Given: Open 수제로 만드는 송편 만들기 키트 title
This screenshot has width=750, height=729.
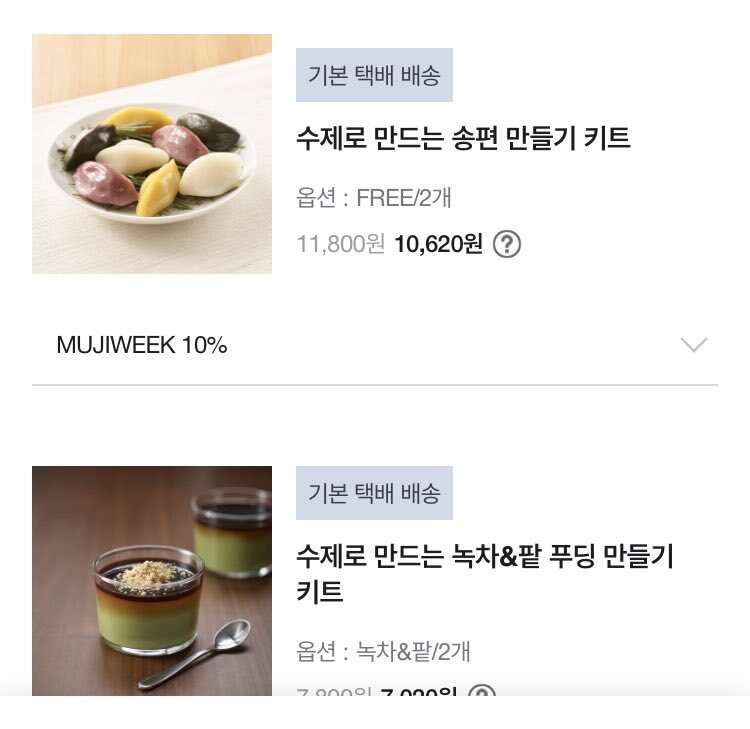Looking at the screenshot, I should click(463, 138).
